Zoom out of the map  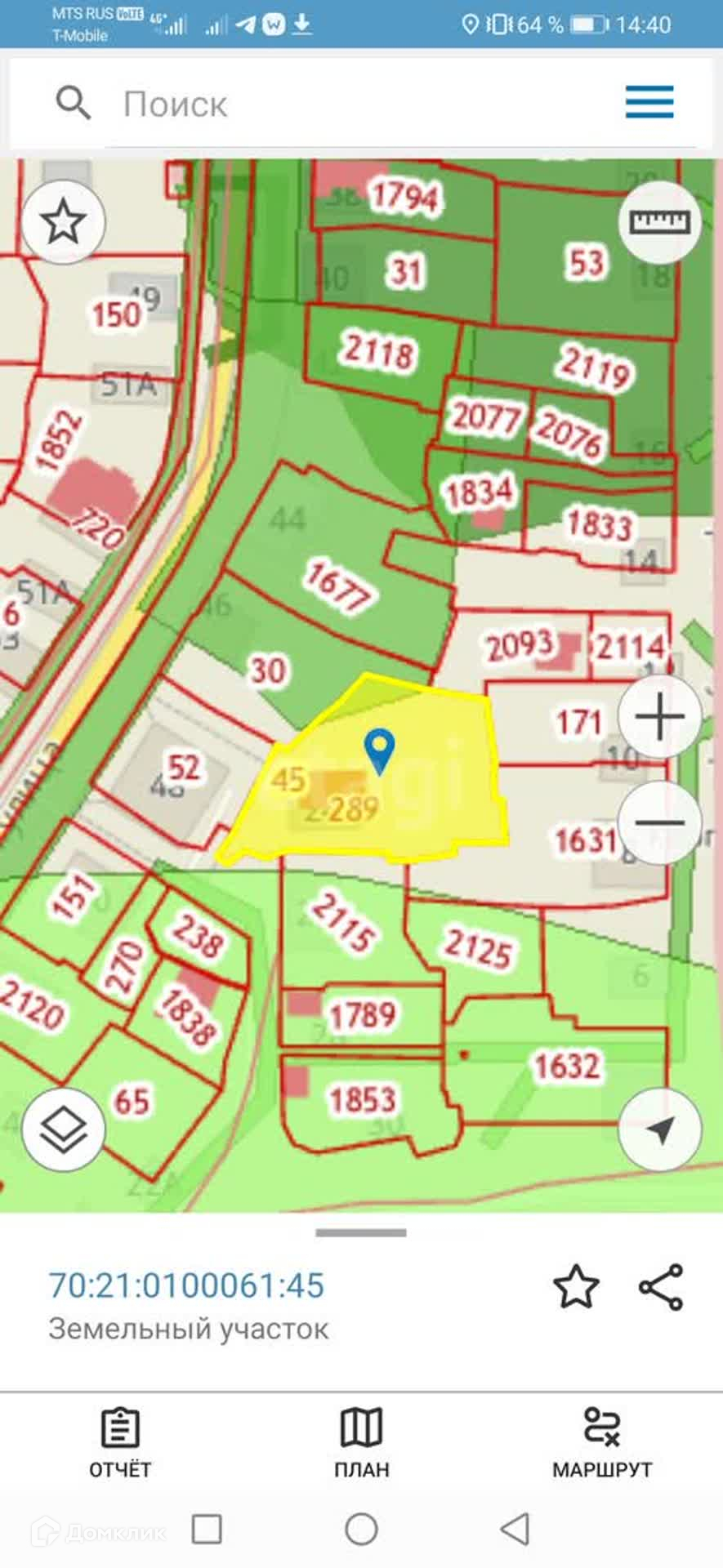click(659, 822)
